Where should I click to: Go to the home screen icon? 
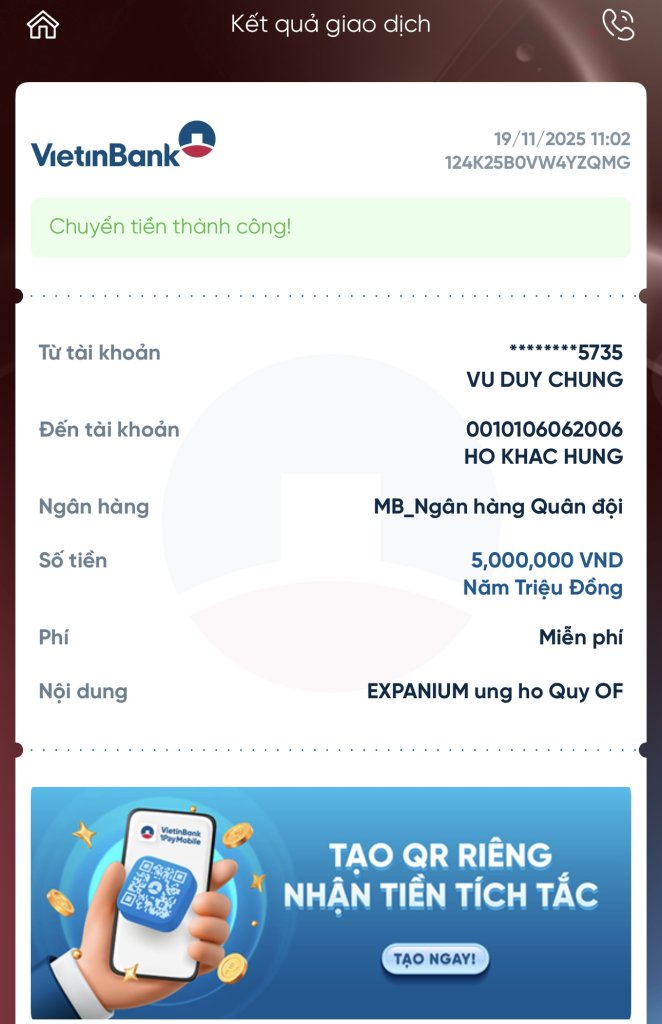[42, 25]
